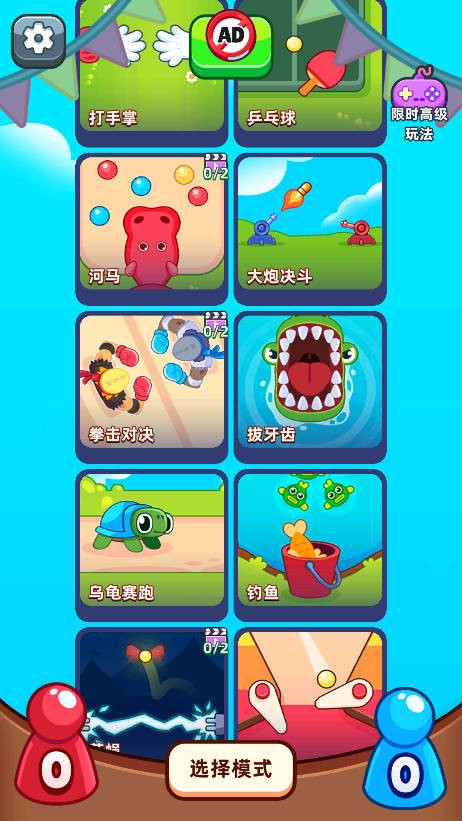Image resolution: width=462 pixels, height=821 pixels.
Task: Open the electric lightning game card
Action: click(152, 686)
